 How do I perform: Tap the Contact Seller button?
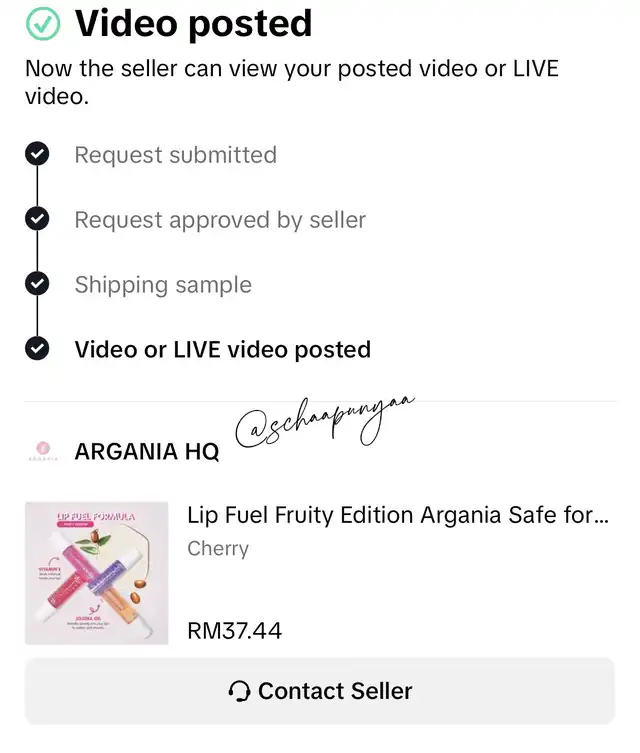pos(320,691)
